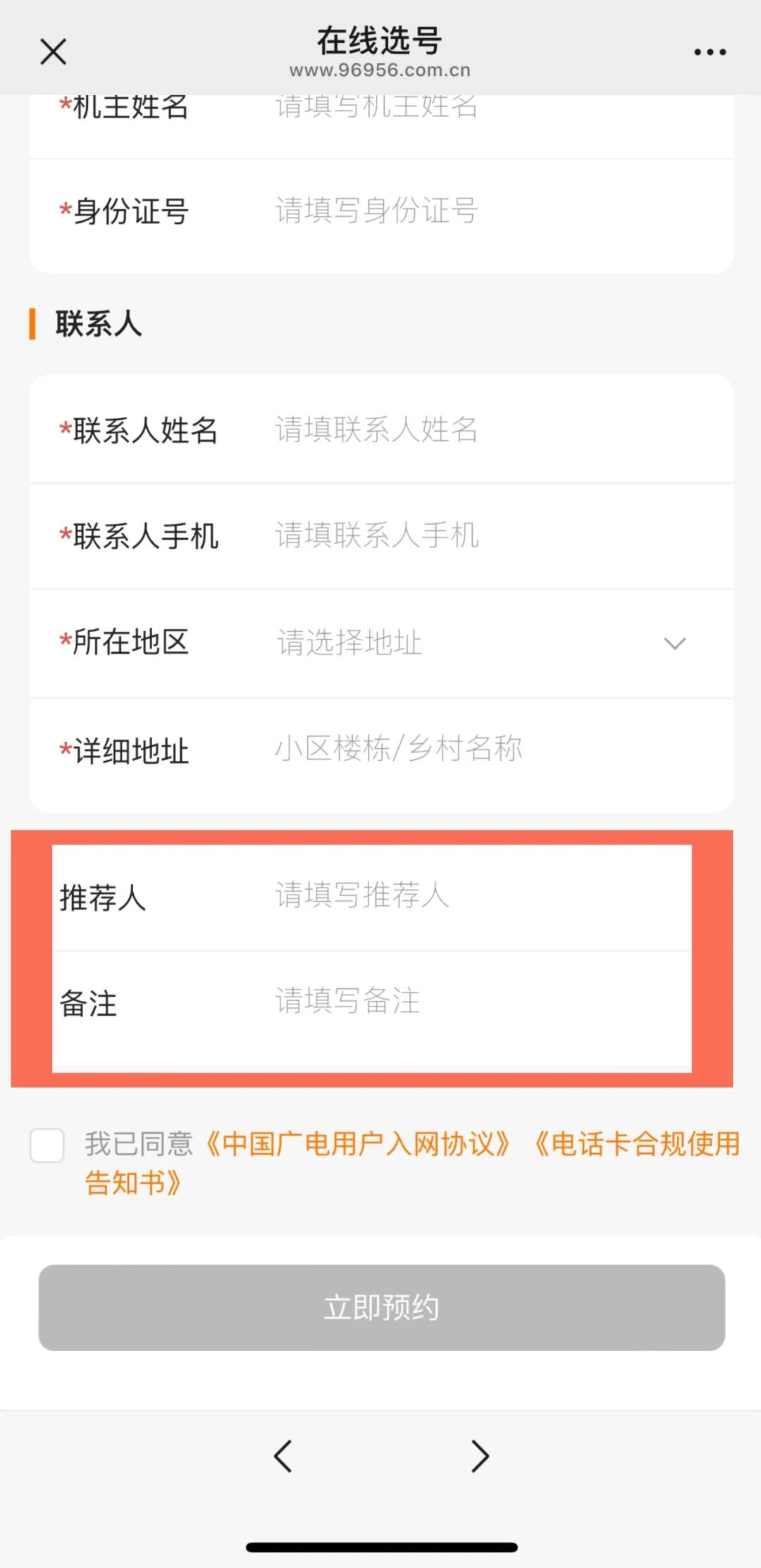Expand the 所在地区 address picker
The height and width of the screenshot is (1568, 761).
click(x=479, y=642)
